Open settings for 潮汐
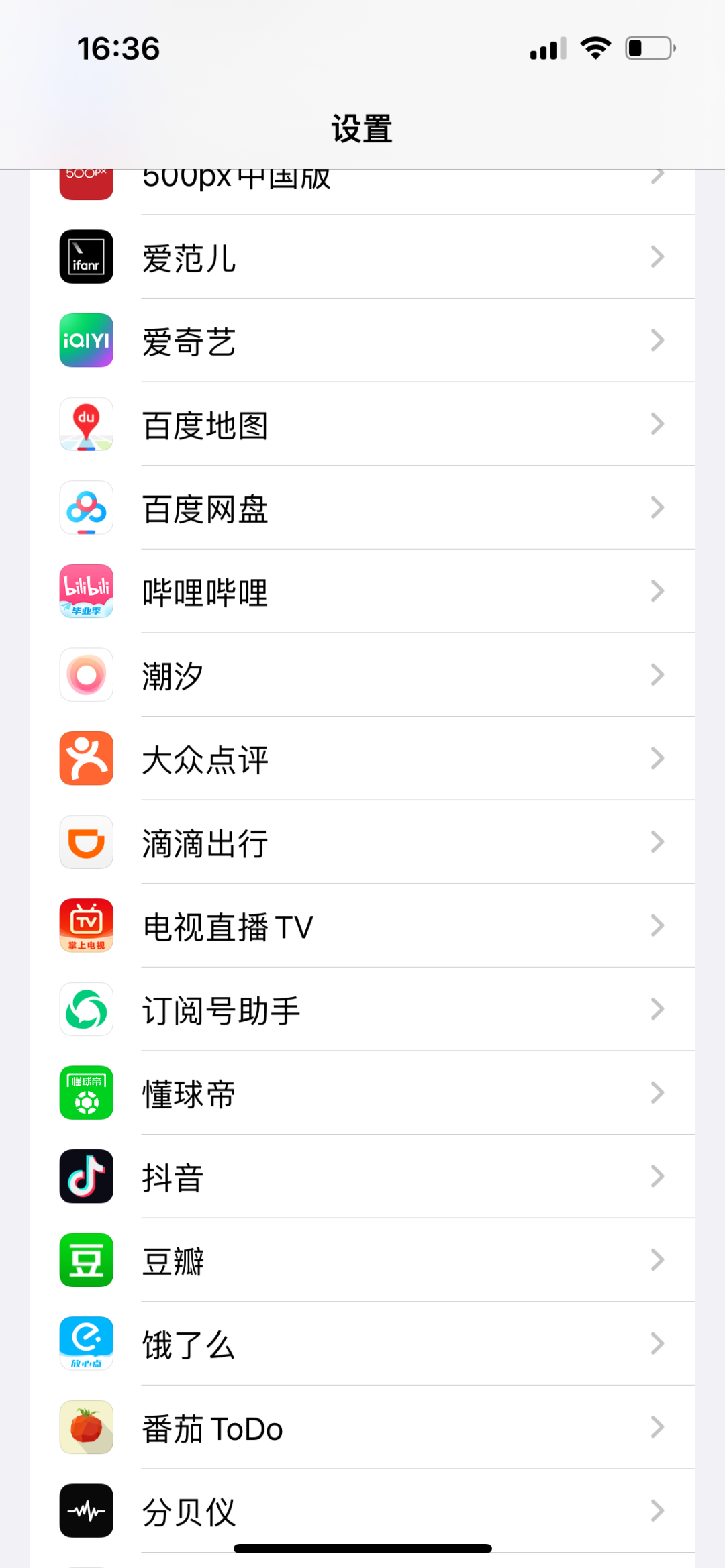725x1568 pixels. click(x=362, y=675)
